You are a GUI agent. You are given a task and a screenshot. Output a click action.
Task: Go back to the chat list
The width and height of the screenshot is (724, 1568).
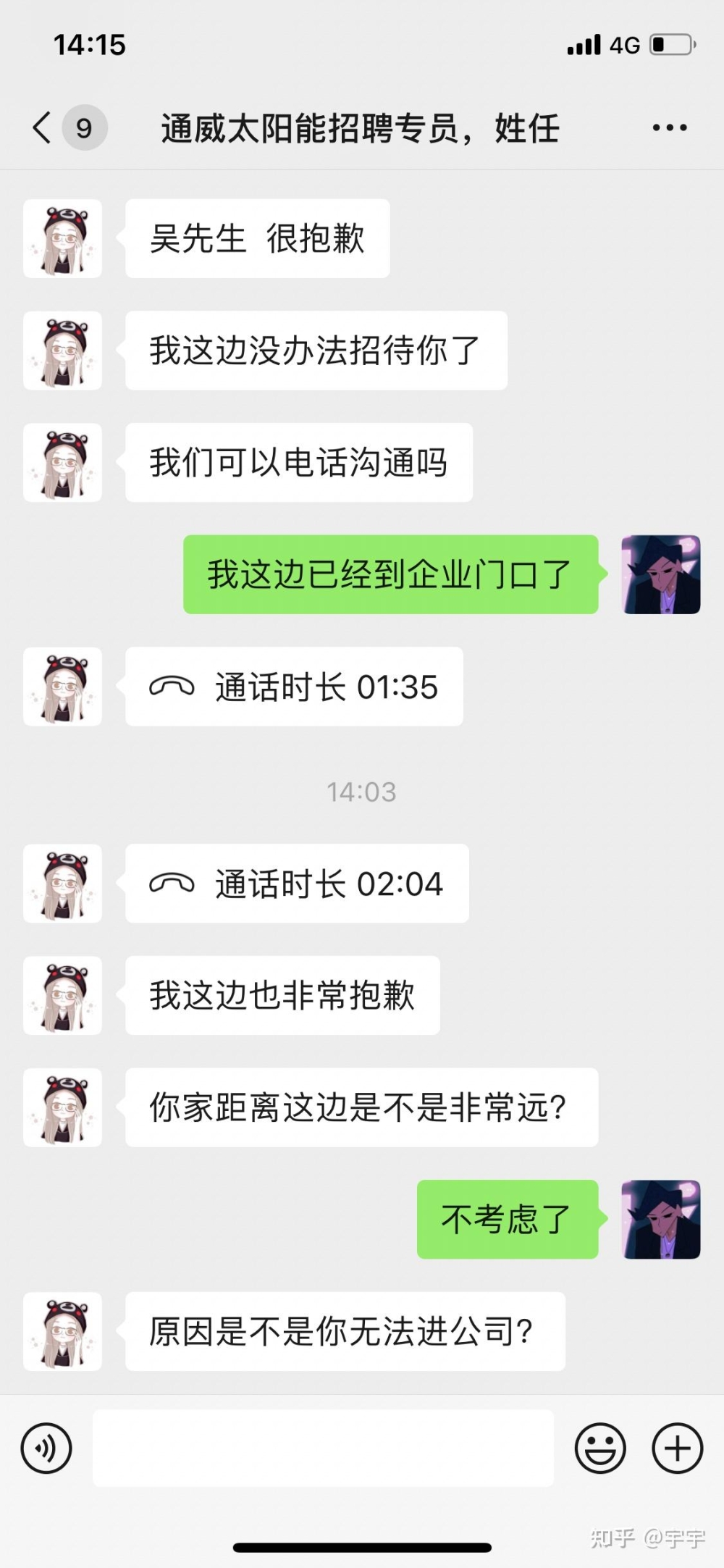pos(43,128)
